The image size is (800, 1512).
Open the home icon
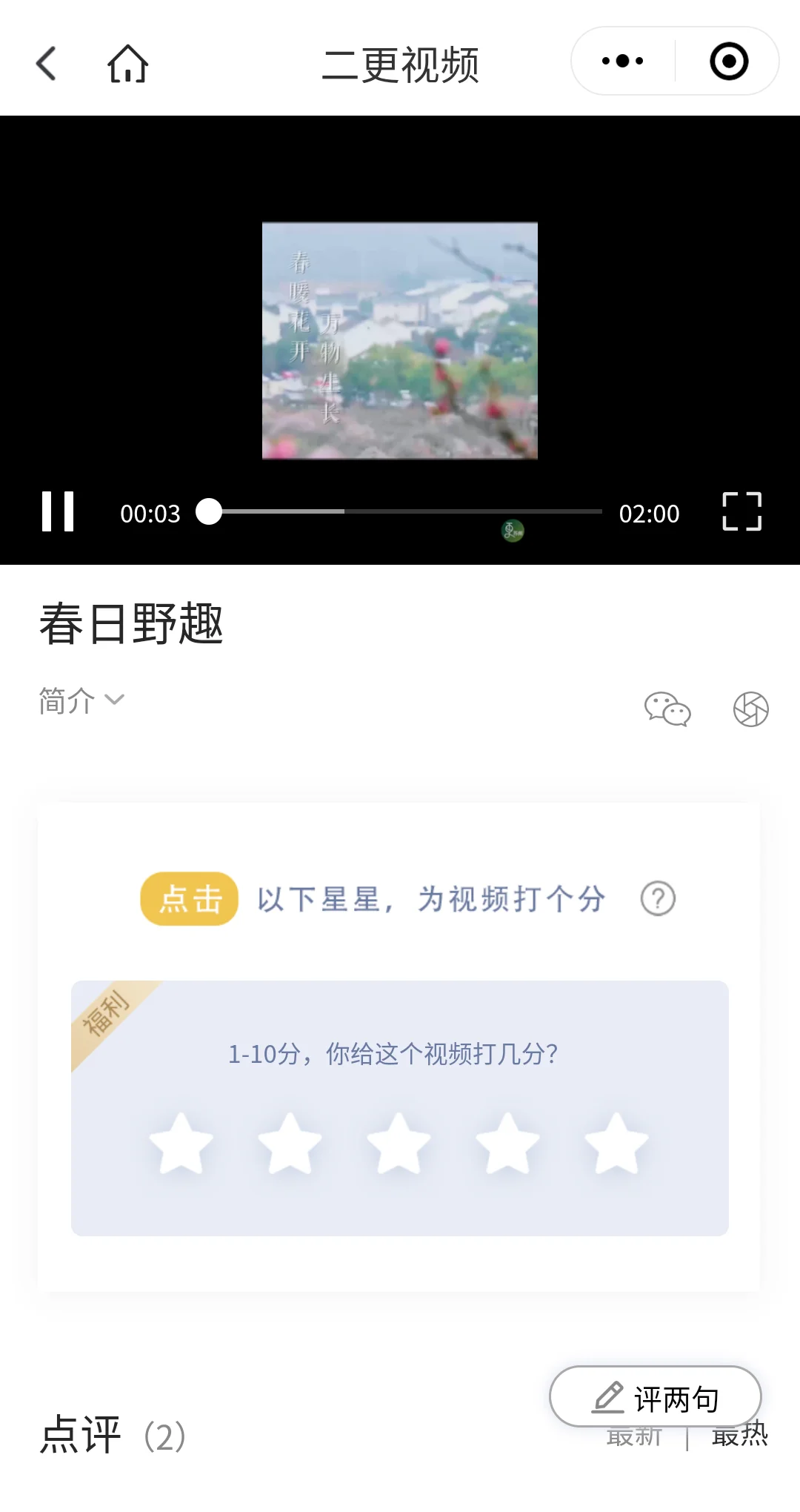coord(128,64)
